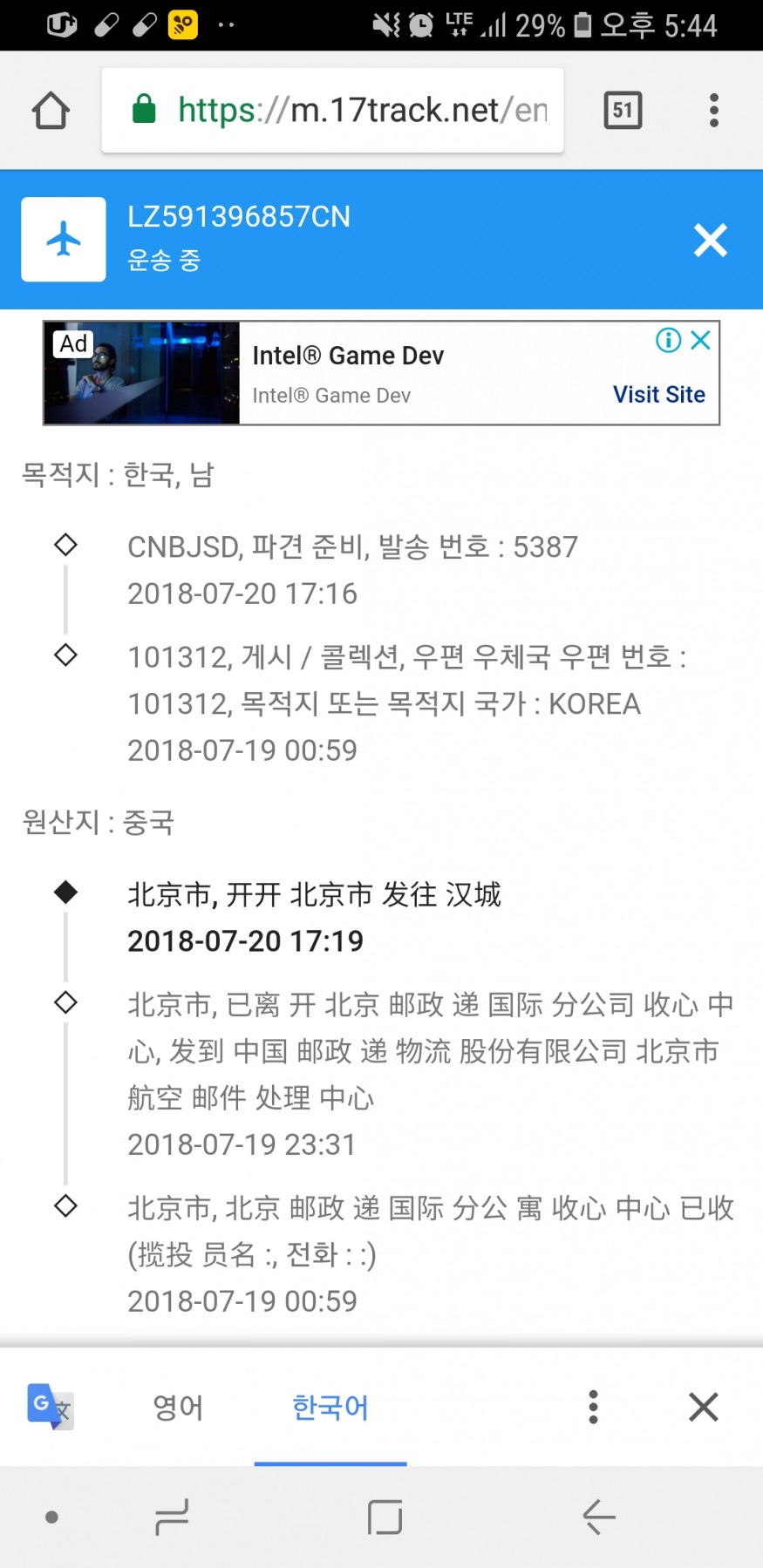Open ad info icon
Screen dimensions: 763x1568
pyautogui.click(x=668, y=340)
